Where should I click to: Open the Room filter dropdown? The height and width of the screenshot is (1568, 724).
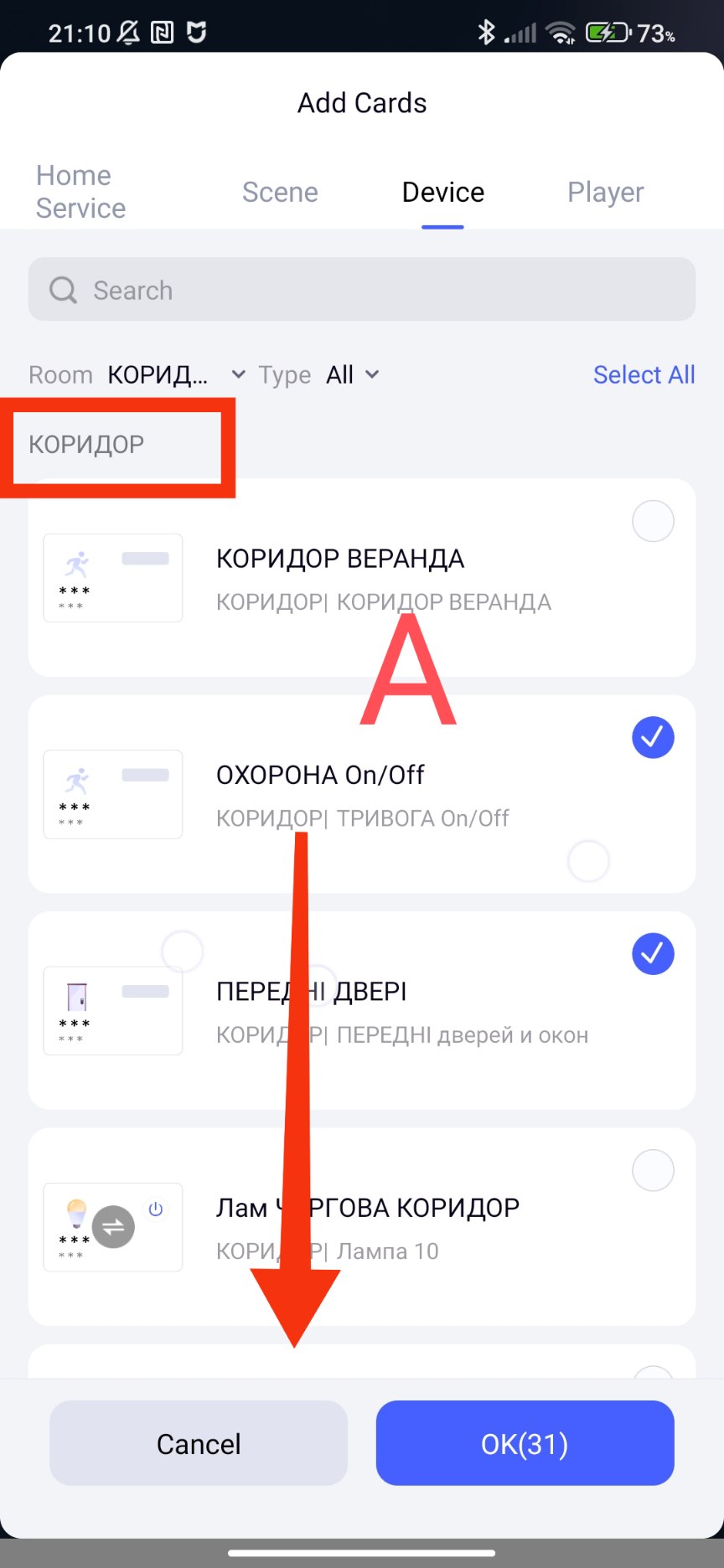176,374
